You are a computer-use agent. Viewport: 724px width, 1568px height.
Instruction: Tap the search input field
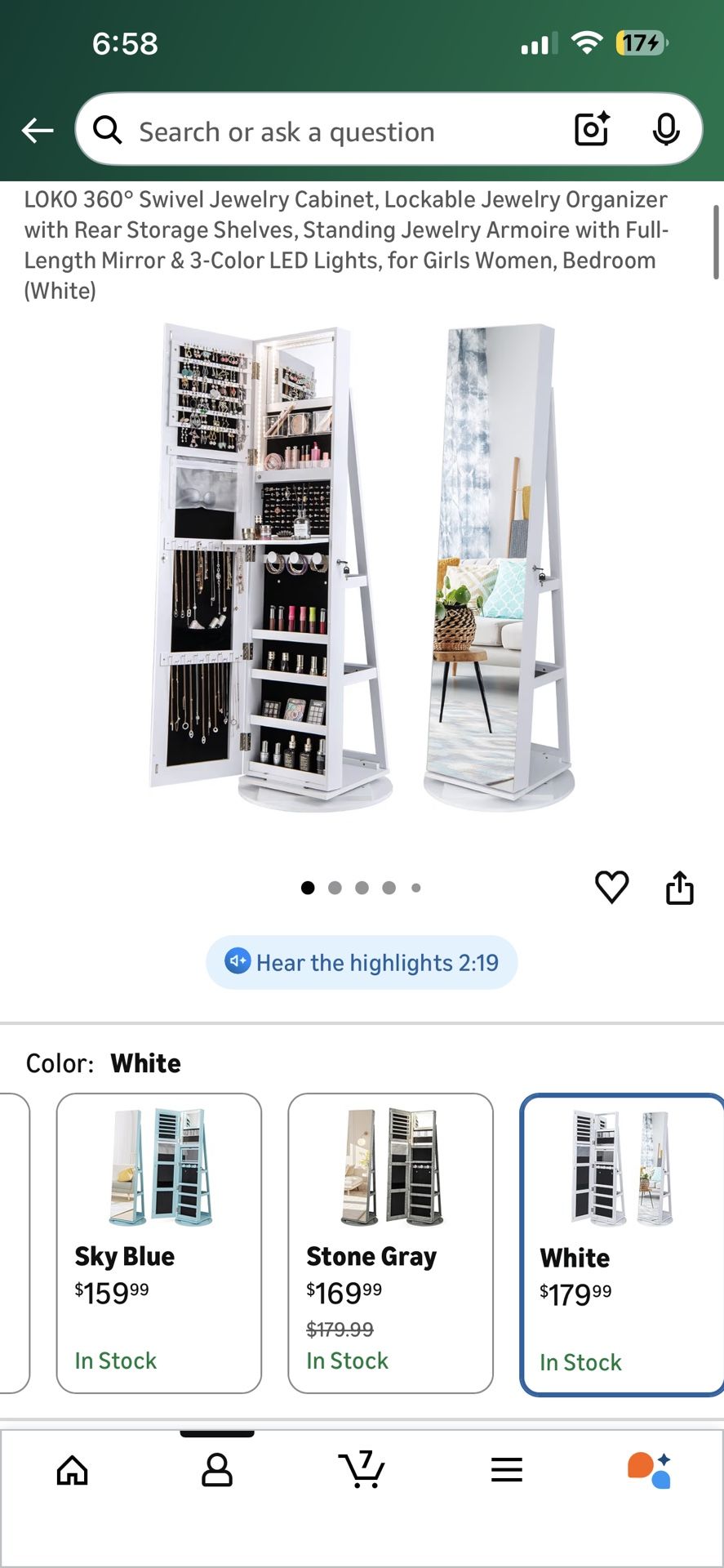(326, 131)
